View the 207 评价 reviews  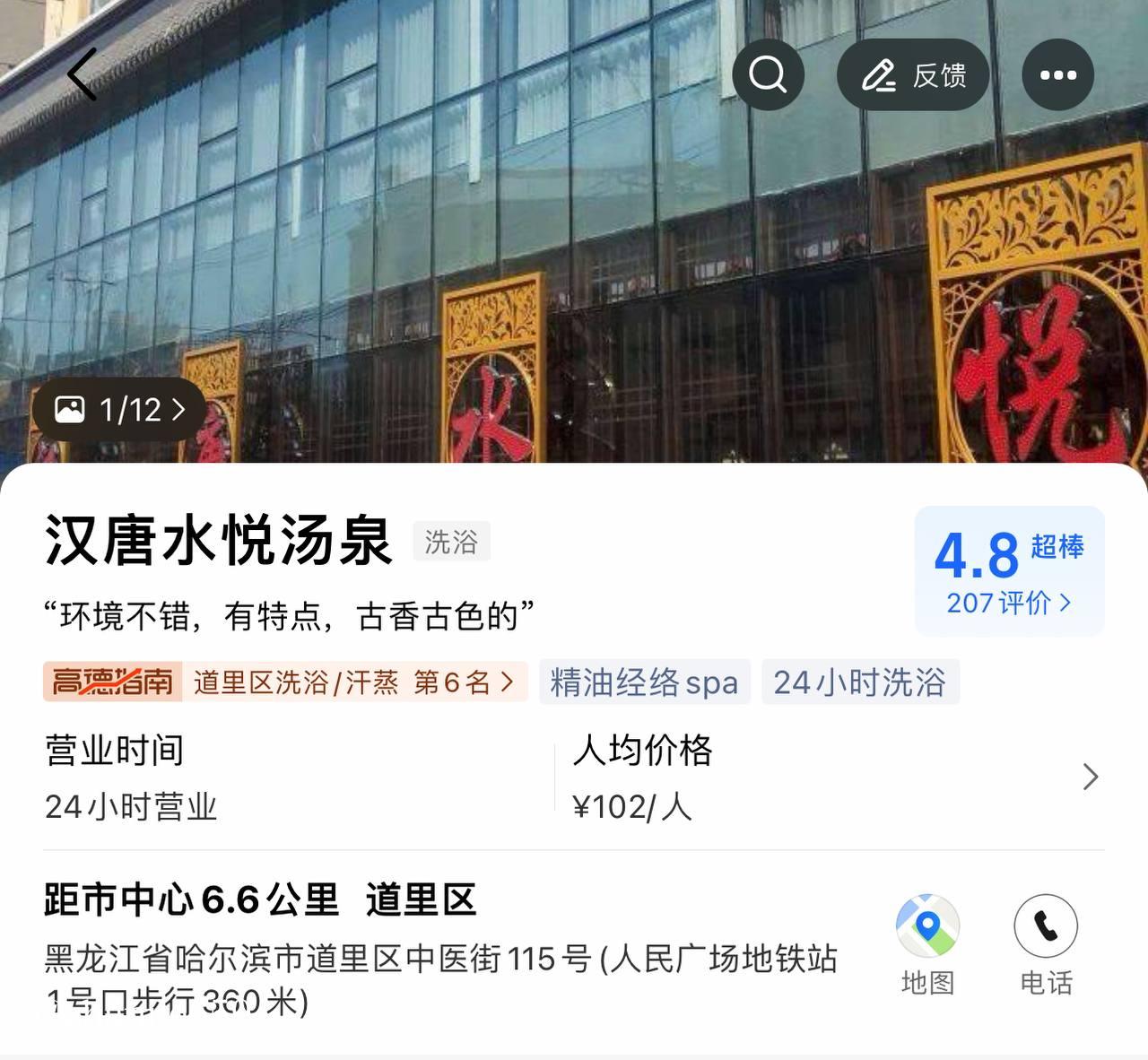(1008, 603)
